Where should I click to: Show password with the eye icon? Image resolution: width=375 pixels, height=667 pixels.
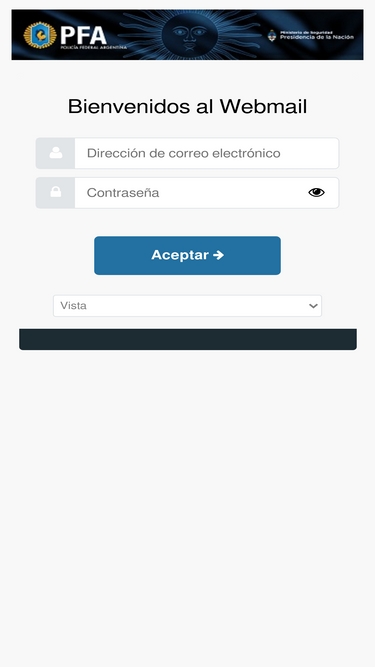pyautogui.click(x=316, y=193)
